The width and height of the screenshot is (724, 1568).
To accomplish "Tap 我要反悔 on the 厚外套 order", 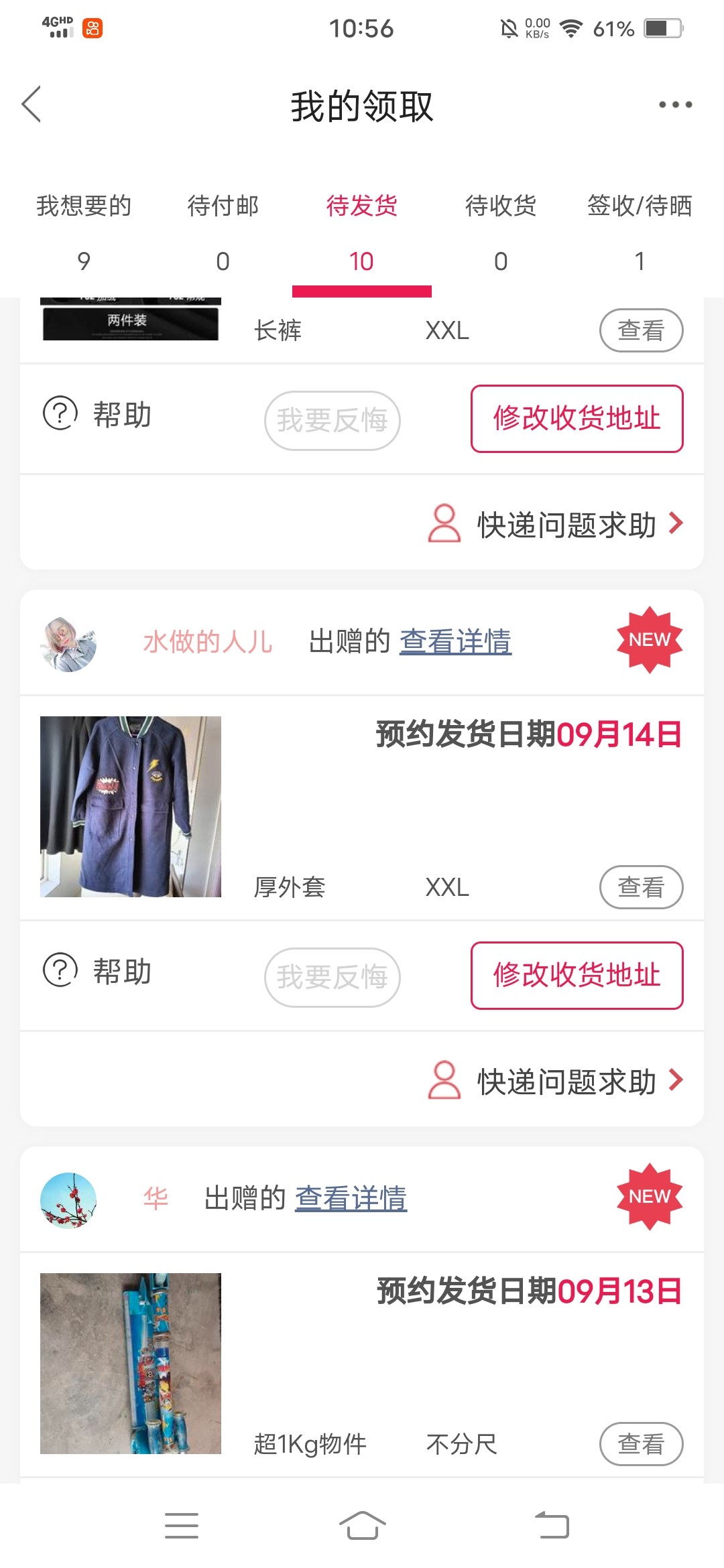I will tap(332, 977).
